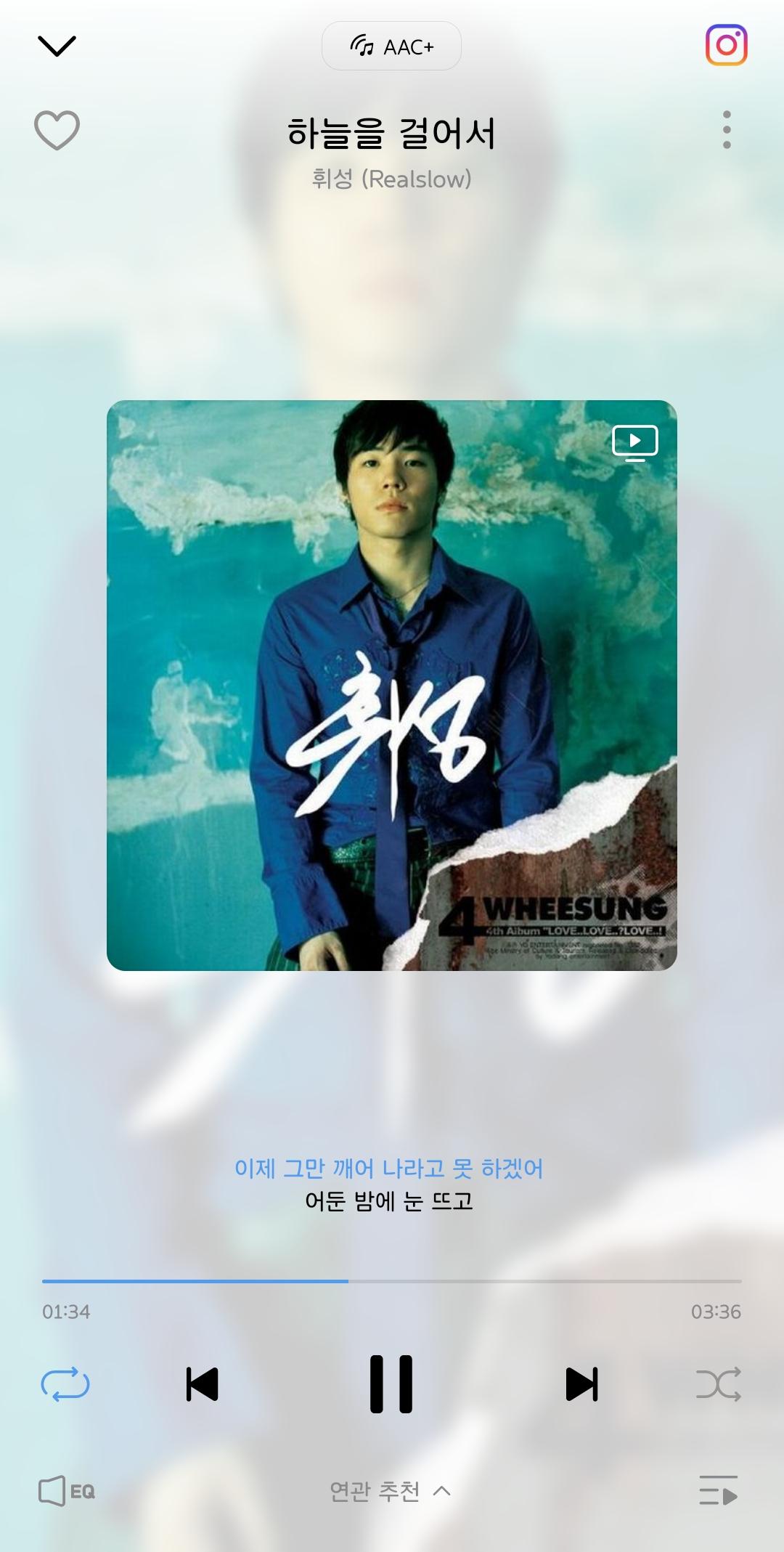
Task: Skip back to the previous track
Action: coord(202,1384)
